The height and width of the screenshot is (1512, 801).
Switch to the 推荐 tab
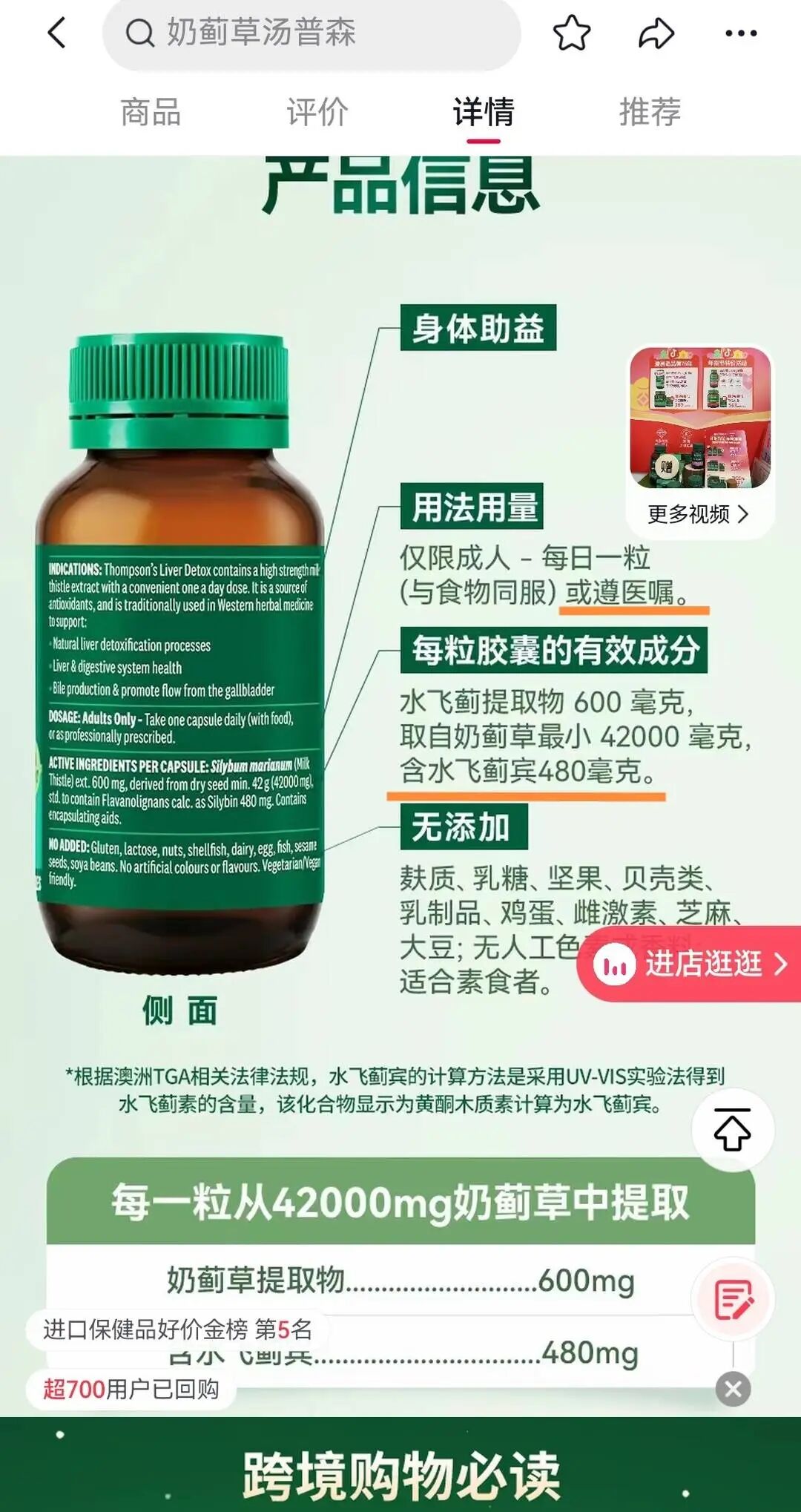coord(650,113)
